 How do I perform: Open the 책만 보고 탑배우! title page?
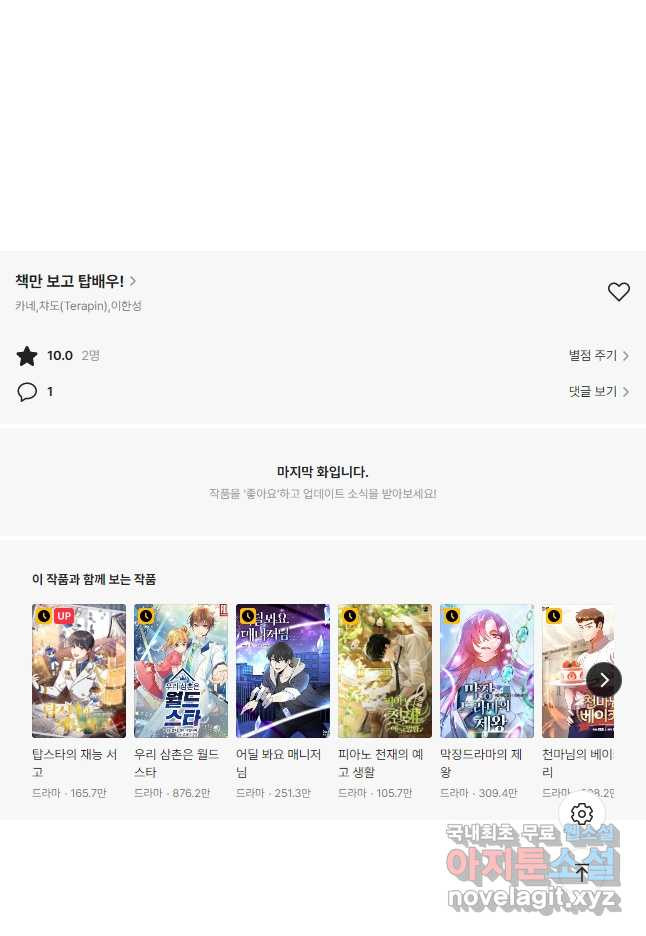click(76, 281)
